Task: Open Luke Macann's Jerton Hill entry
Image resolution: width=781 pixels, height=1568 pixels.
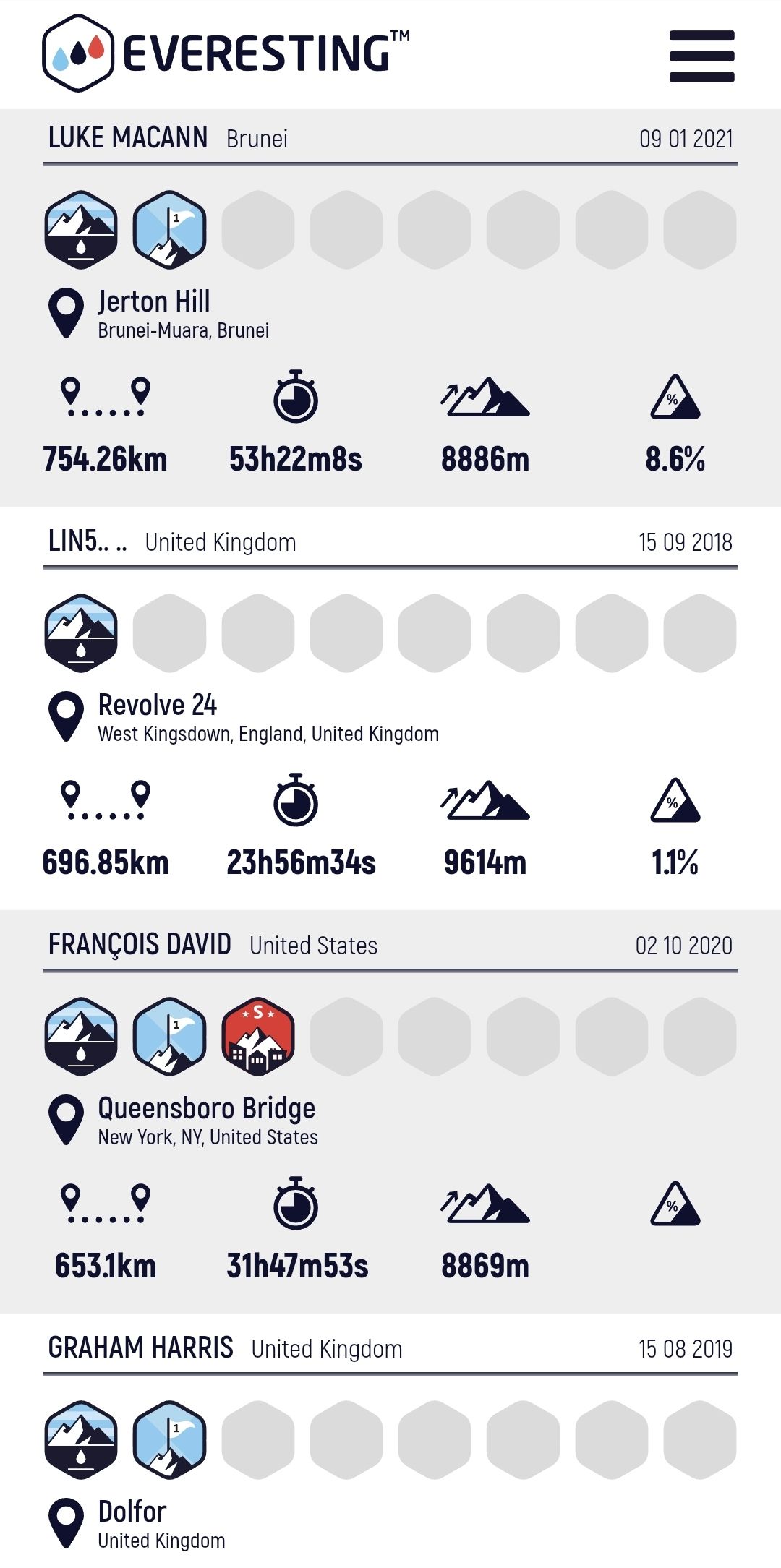Action: click(390, 308)
